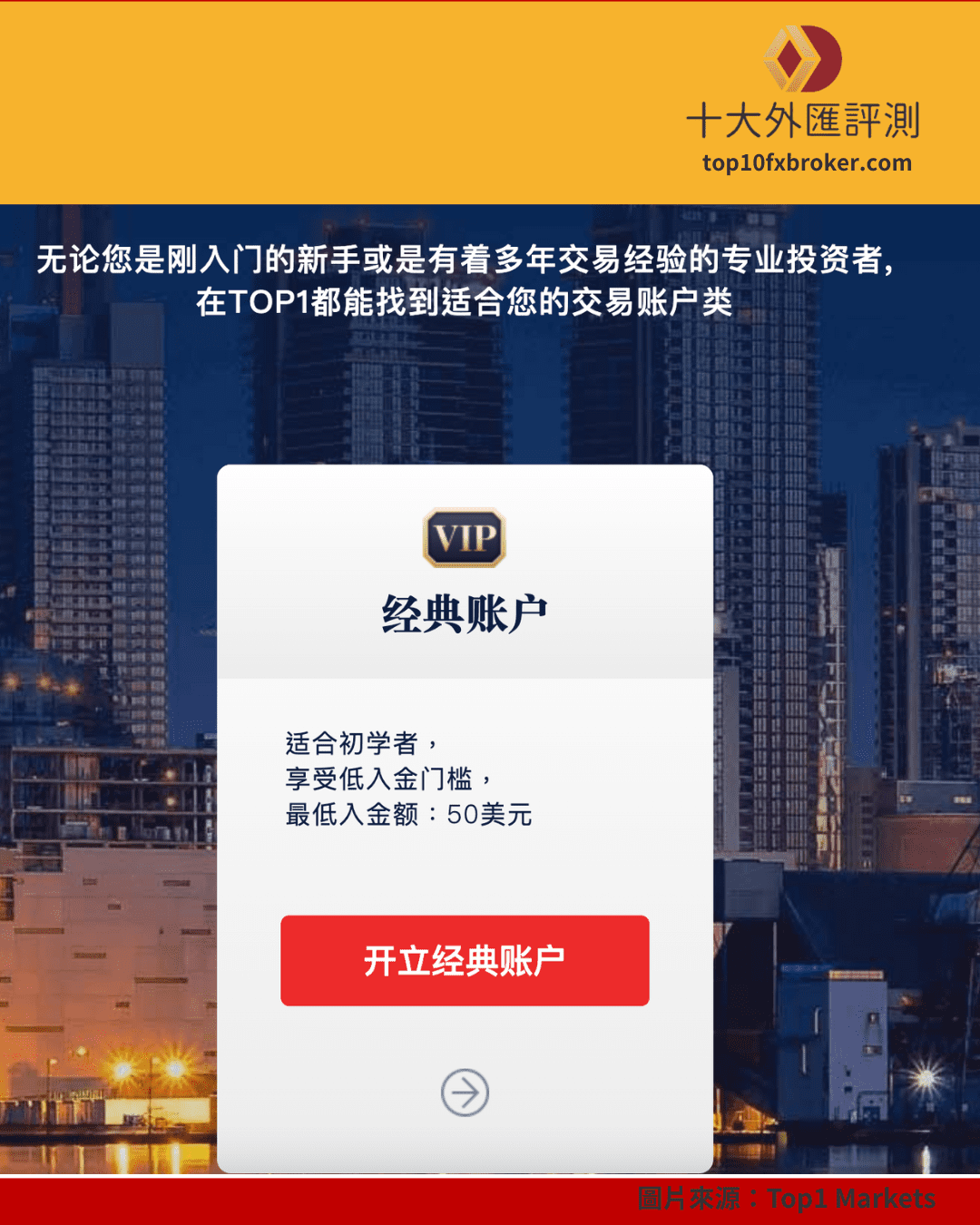The height and width of the screenshot is (1225, 980).
Task: Click the top10fxbroker.com link text
Action: [x=806, y=163]
